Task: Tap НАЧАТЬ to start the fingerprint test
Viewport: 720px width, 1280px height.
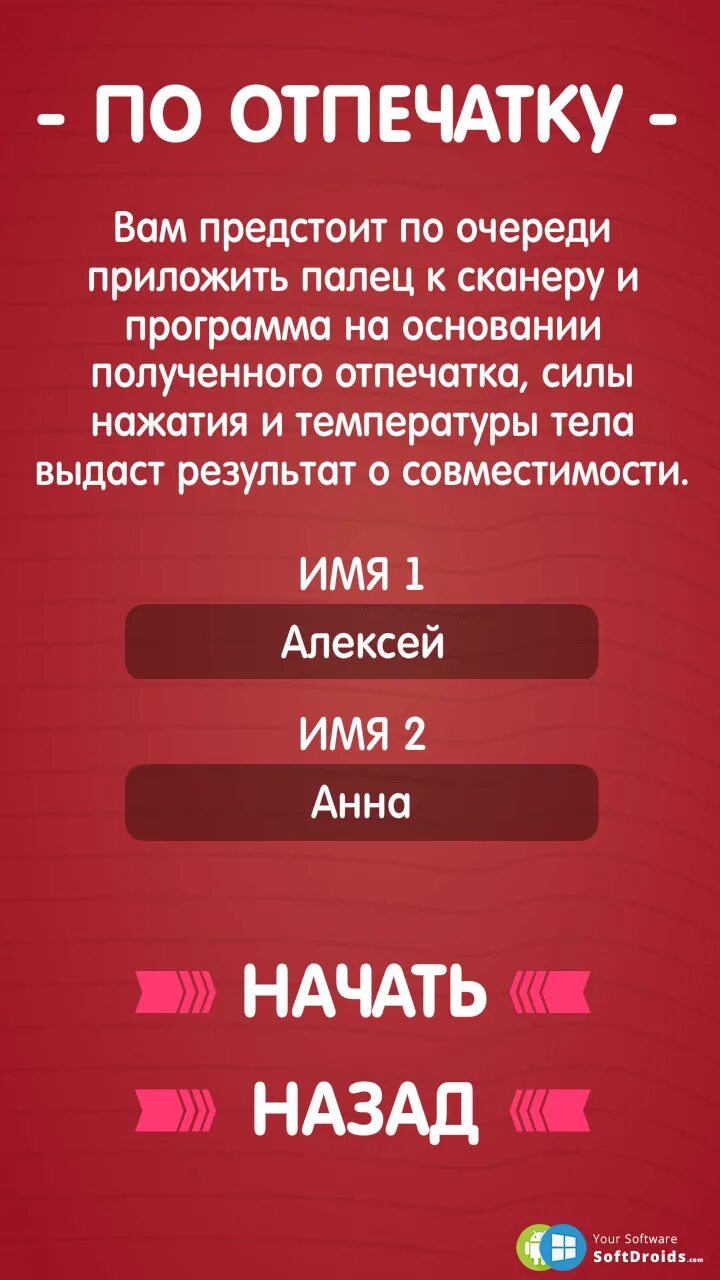Action: (363, 991)
